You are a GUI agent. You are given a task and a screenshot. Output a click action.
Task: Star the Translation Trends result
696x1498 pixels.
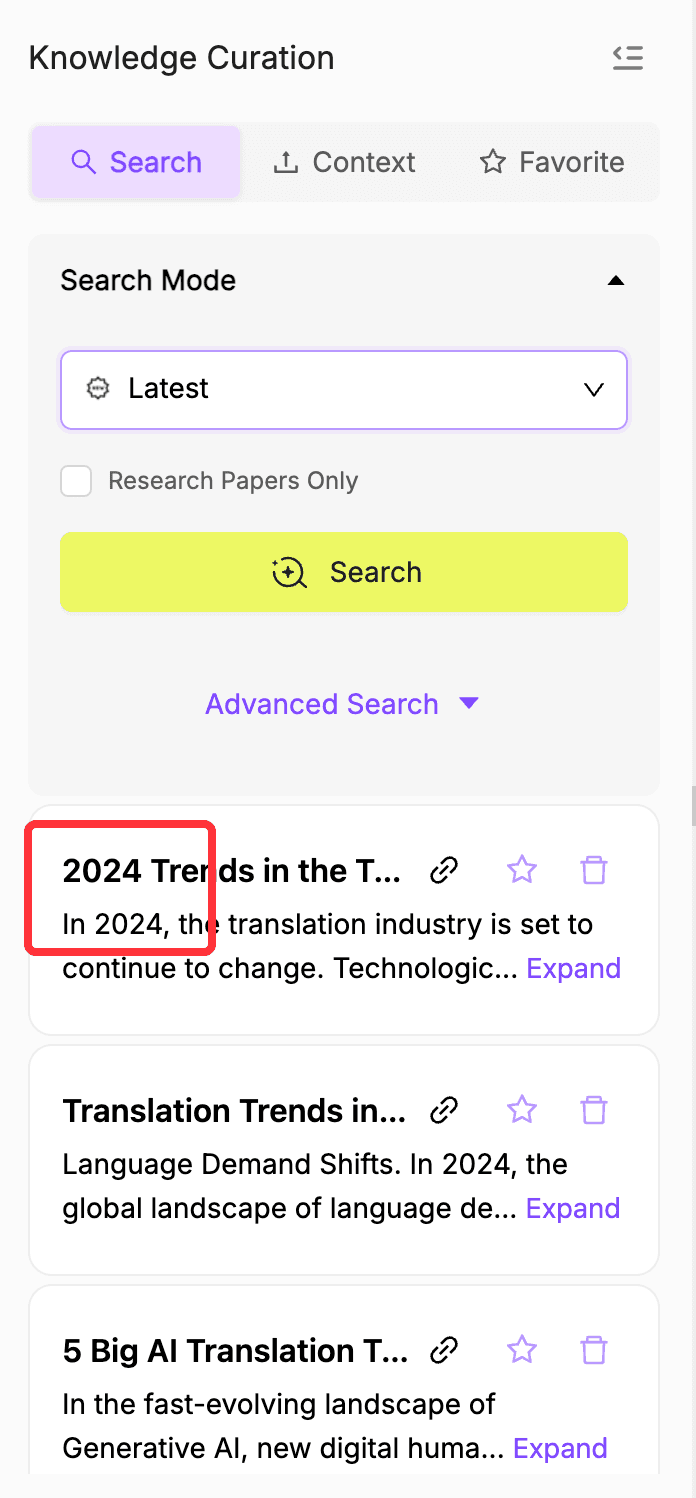click(x=522, y=1110)
